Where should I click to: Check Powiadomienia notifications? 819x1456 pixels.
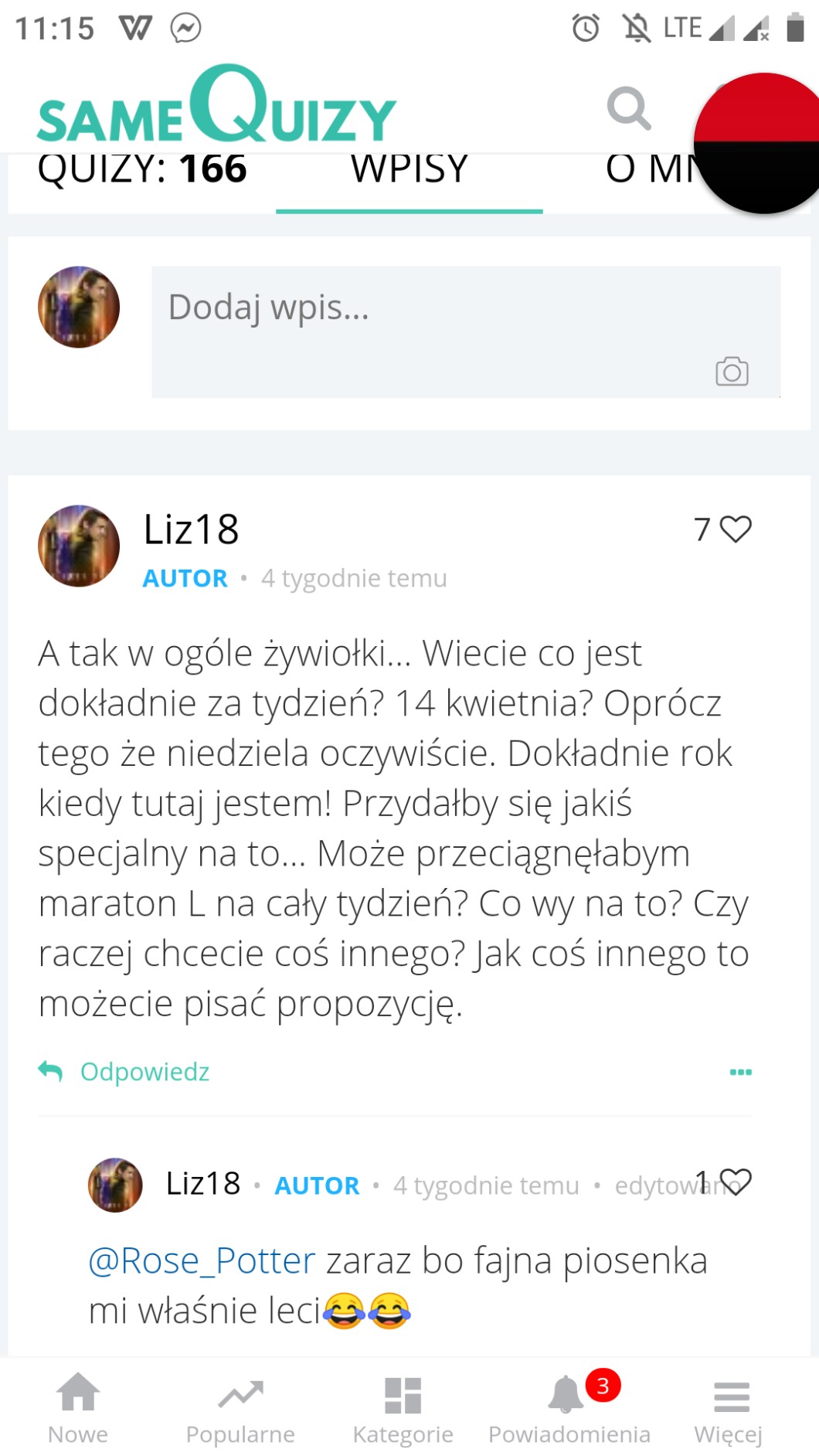tap(569, 1409)
